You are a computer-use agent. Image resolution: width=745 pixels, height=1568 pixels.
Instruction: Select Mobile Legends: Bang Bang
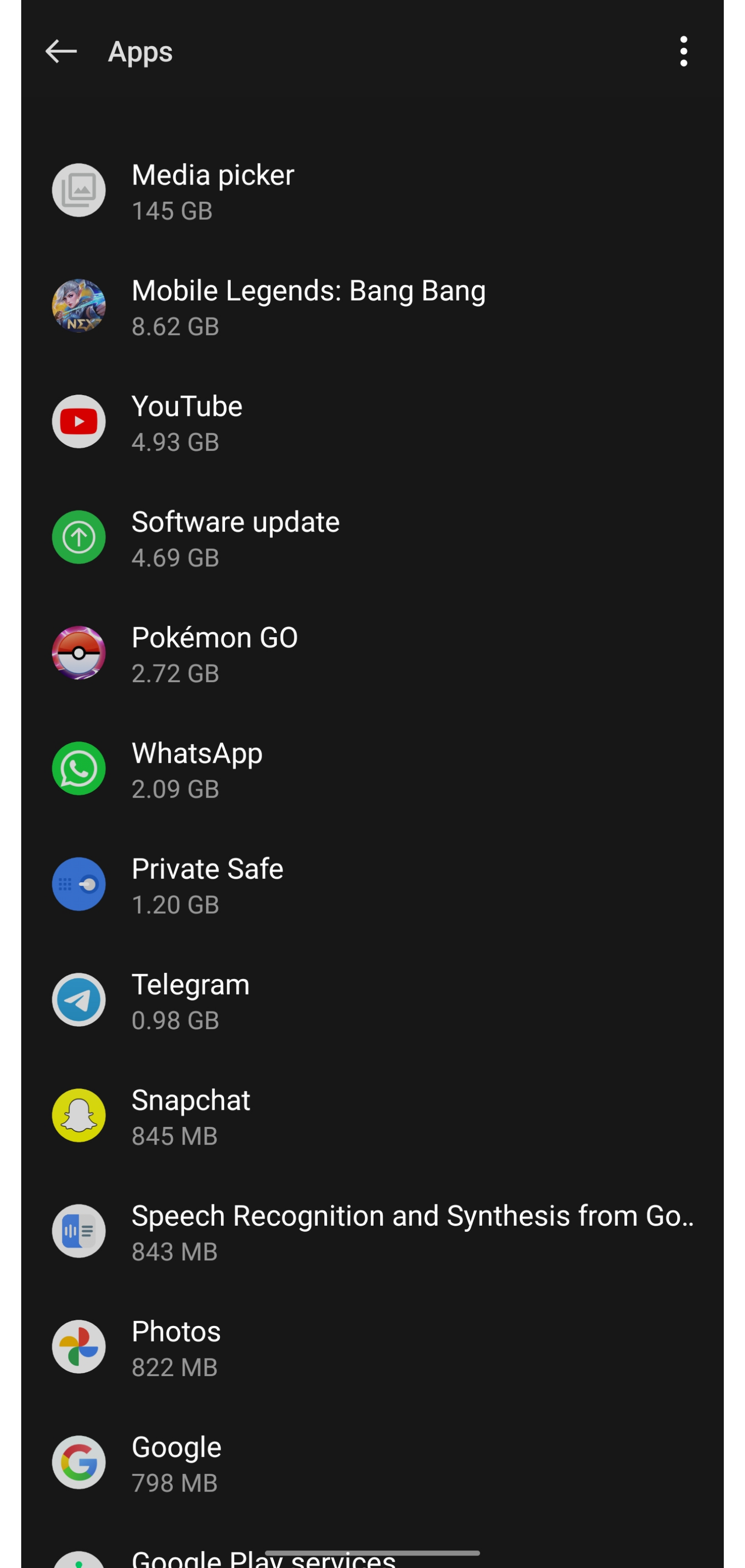(371, 307)
